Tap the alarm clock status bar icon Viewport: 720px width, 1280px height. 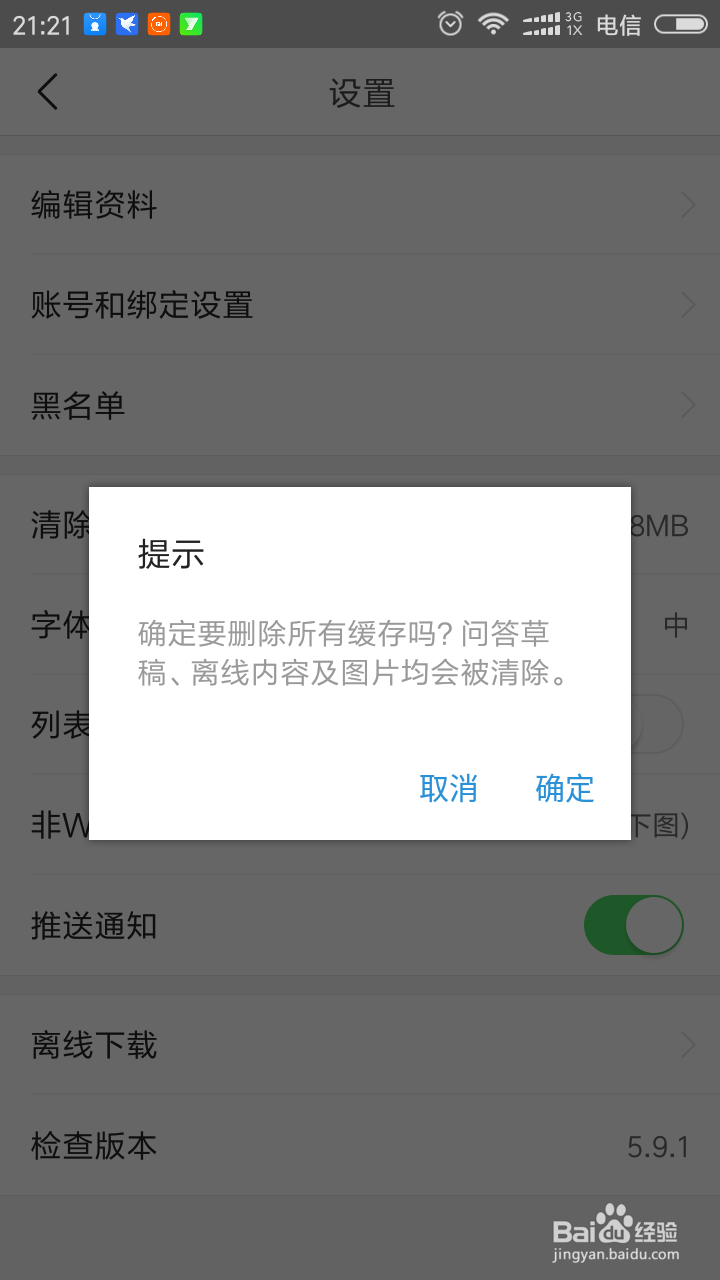pyautogui.click(x=450, y=22)
